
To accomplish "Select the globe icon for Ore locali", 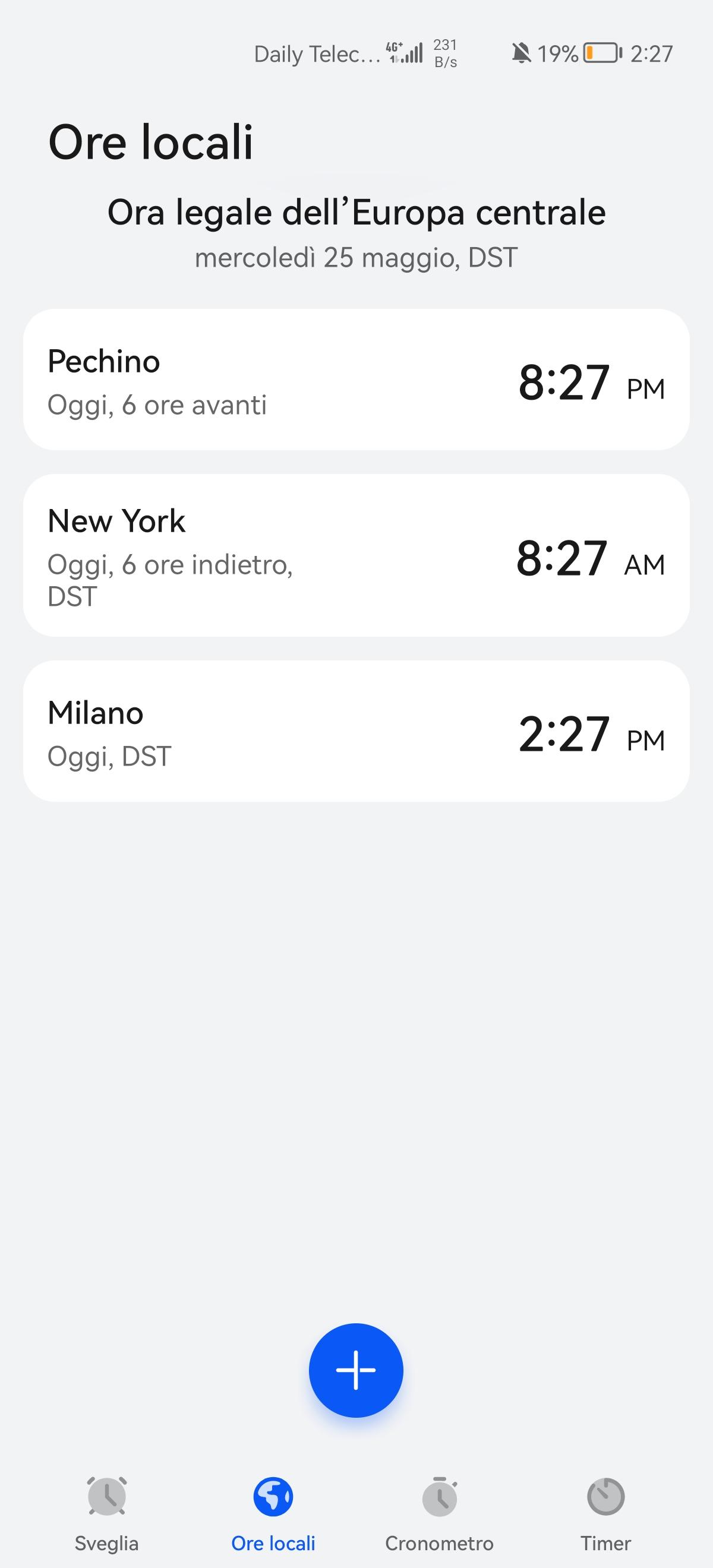I will 273,1498.
